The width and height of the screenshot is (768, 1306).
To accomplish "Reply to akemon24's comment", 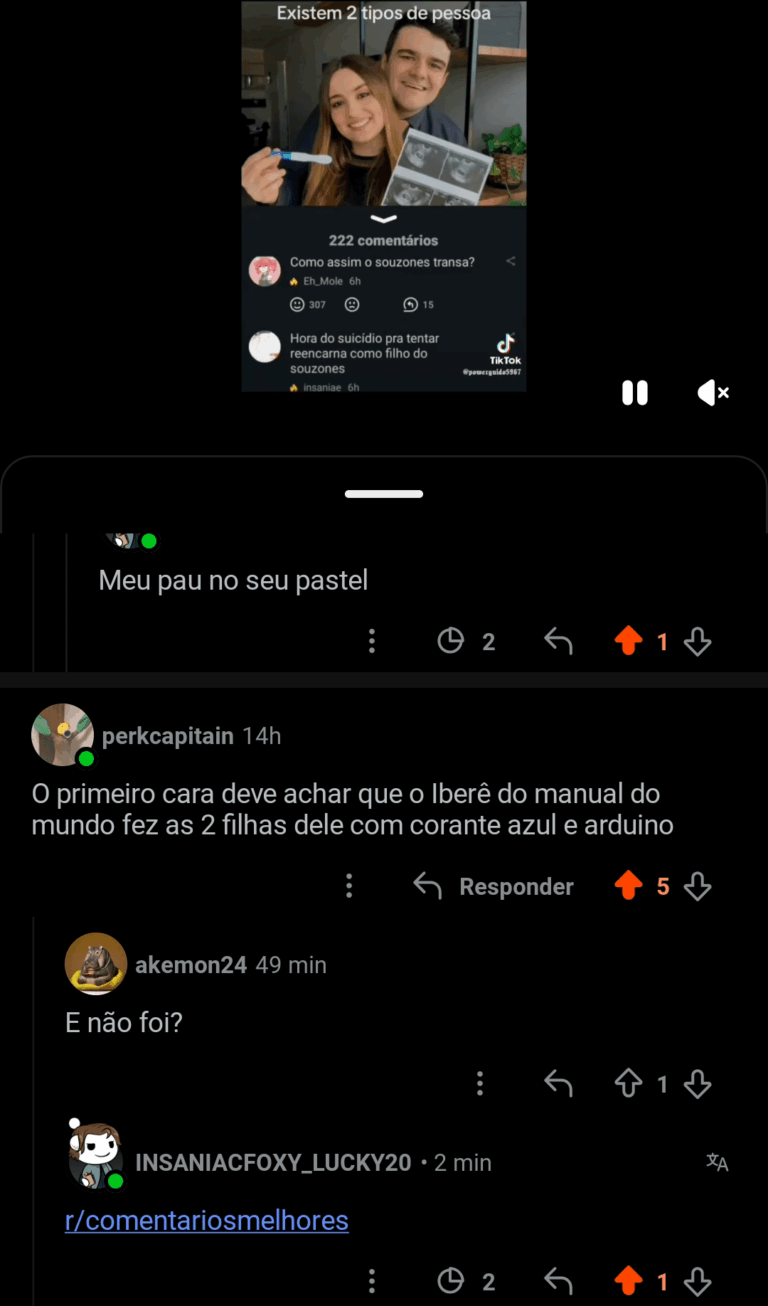I will click(x=558, y=1083).
